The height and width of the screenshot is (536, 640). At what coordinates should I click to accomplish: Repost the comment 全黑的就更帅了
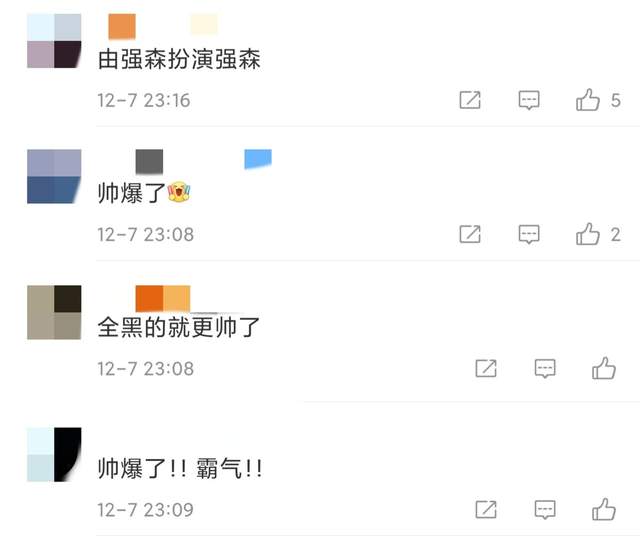click(x=485, y=368)
